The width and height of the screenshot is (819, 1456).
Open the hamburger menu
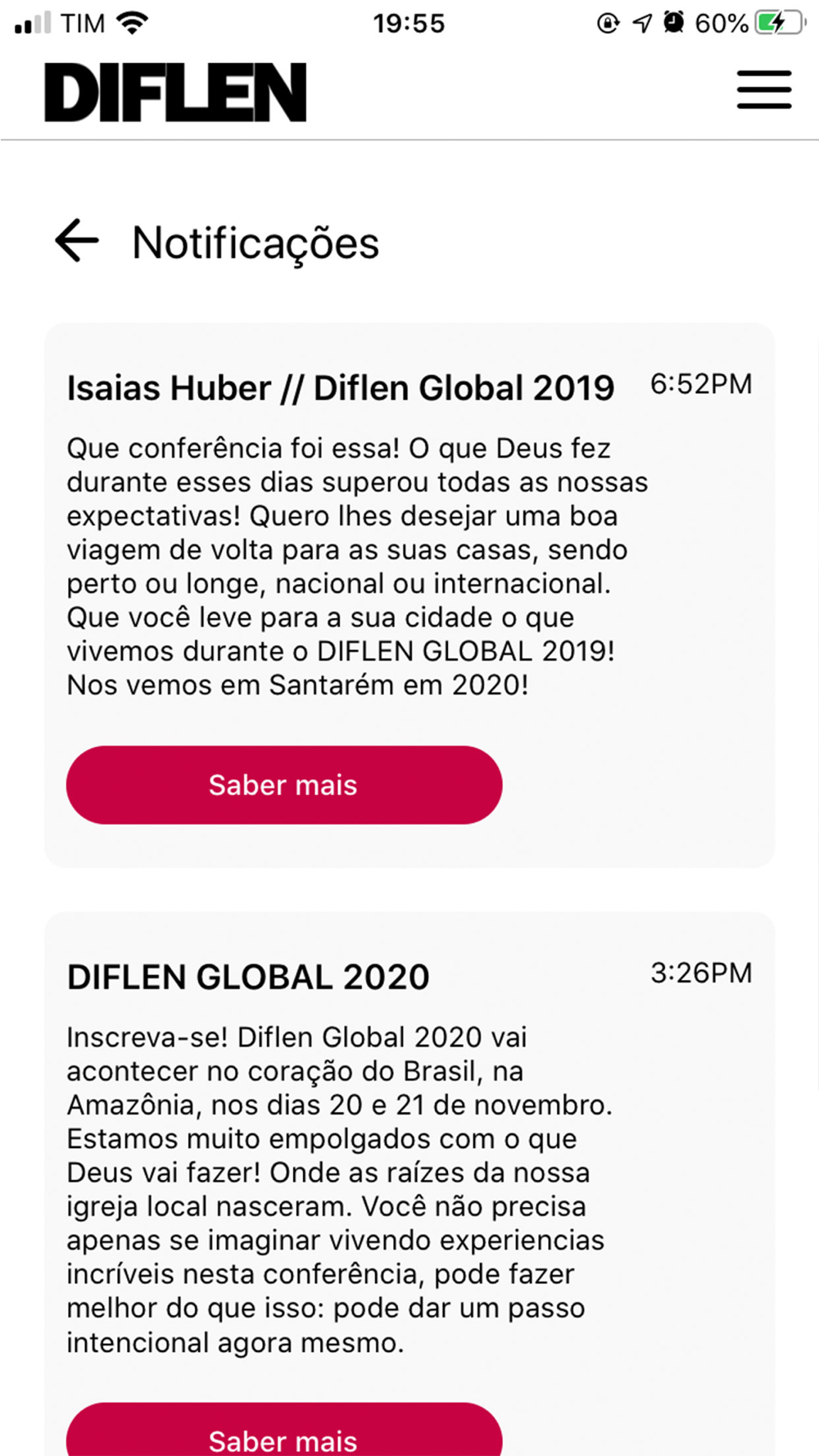(763, 90)
